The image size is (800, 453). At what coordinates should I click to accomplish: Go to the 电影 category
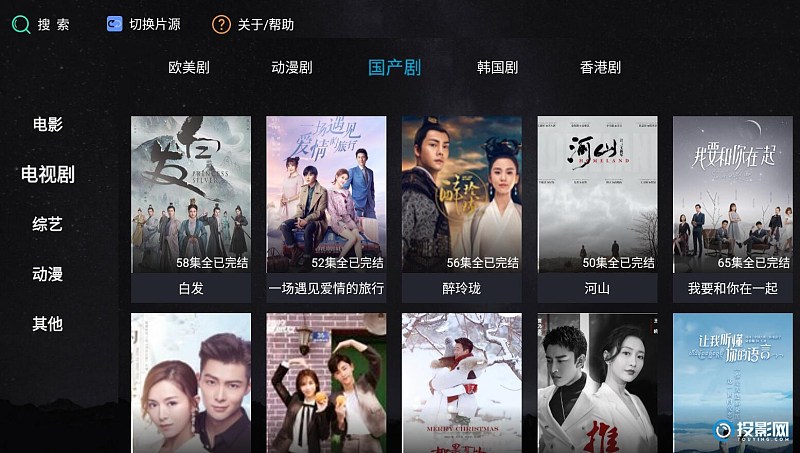coord(48,124)
